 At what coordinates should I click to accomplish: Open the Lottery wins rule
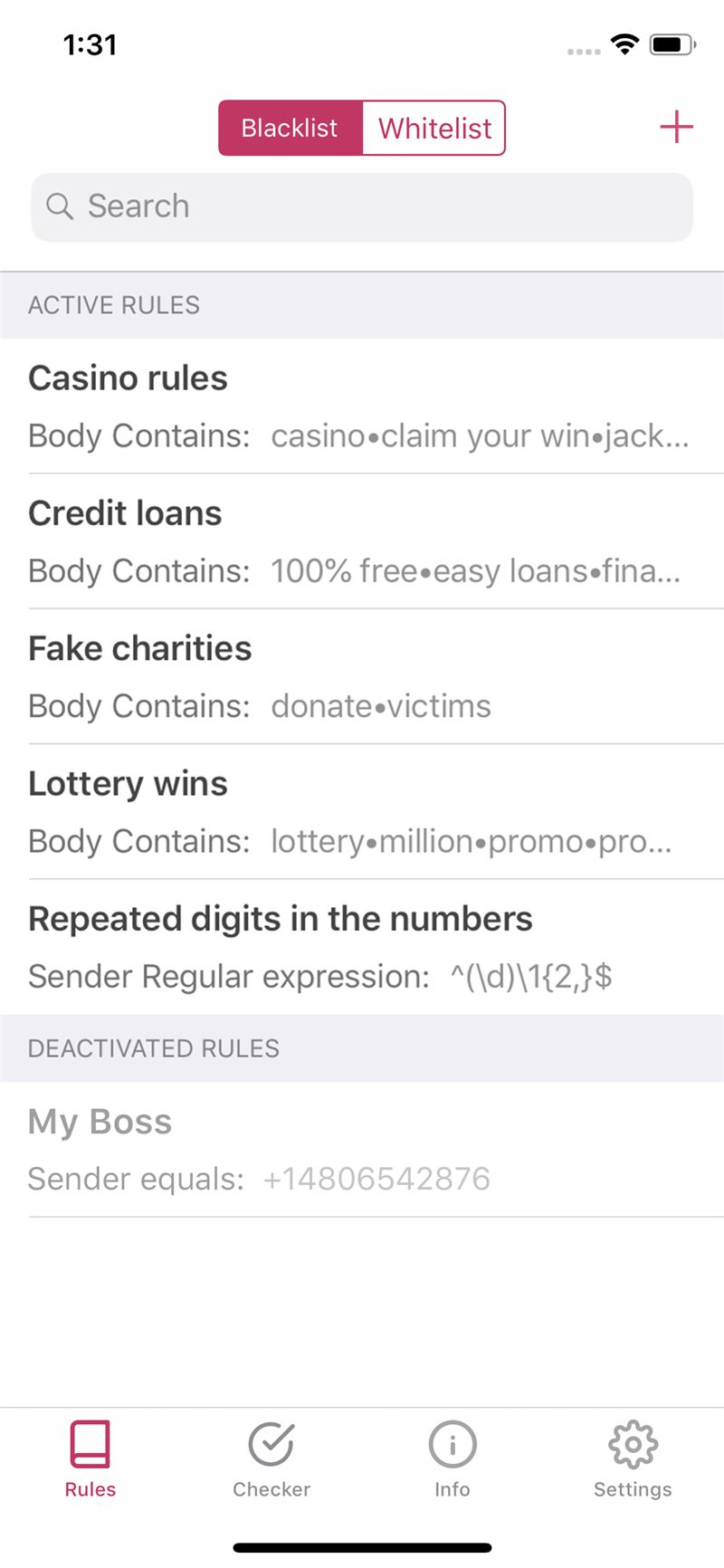tap(362, 811)
